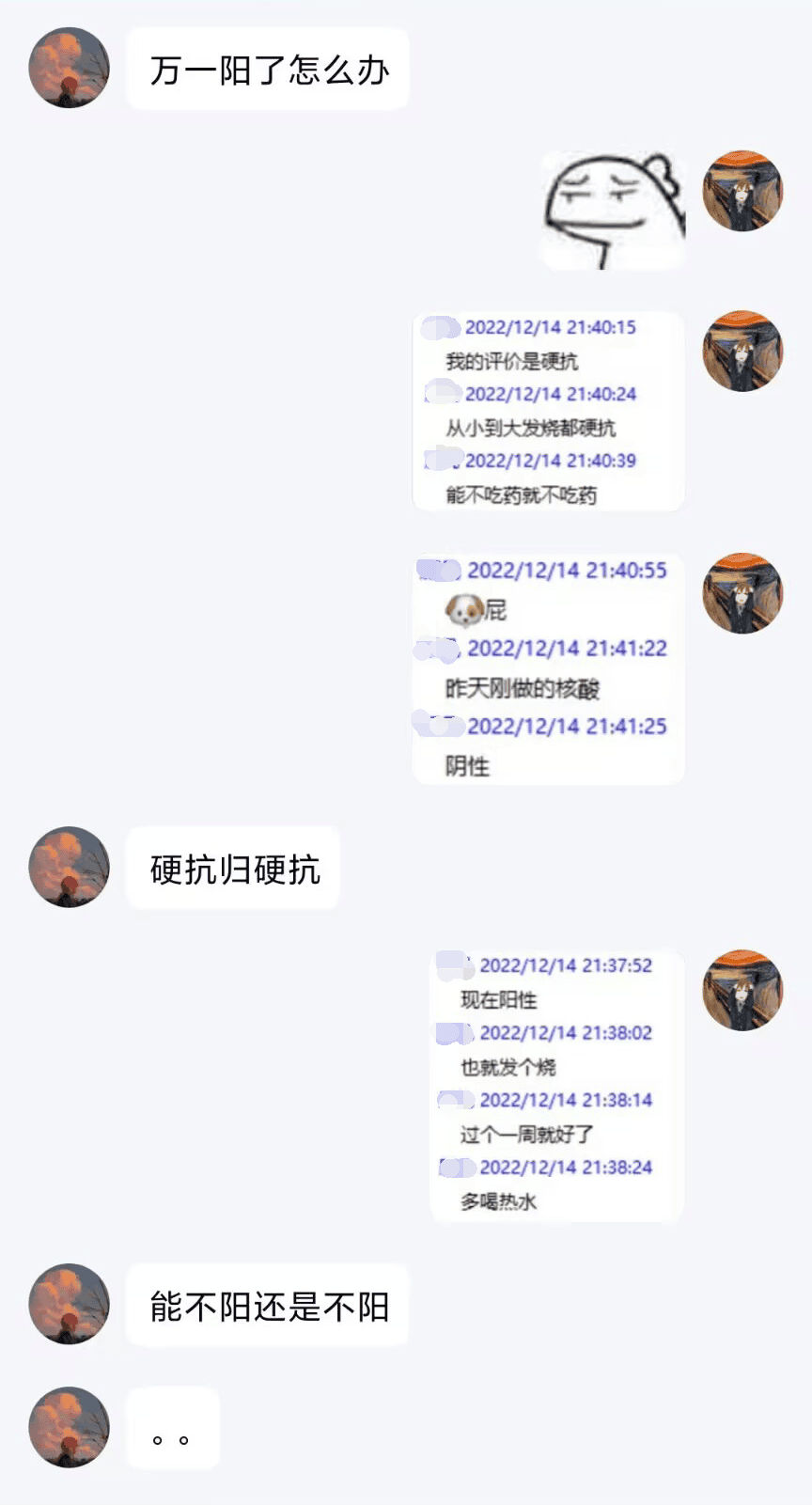Click the timestamp 2022/12/14 21:40:15
The width and height of the screenshot is (812, 1505).
click(550, 328)
